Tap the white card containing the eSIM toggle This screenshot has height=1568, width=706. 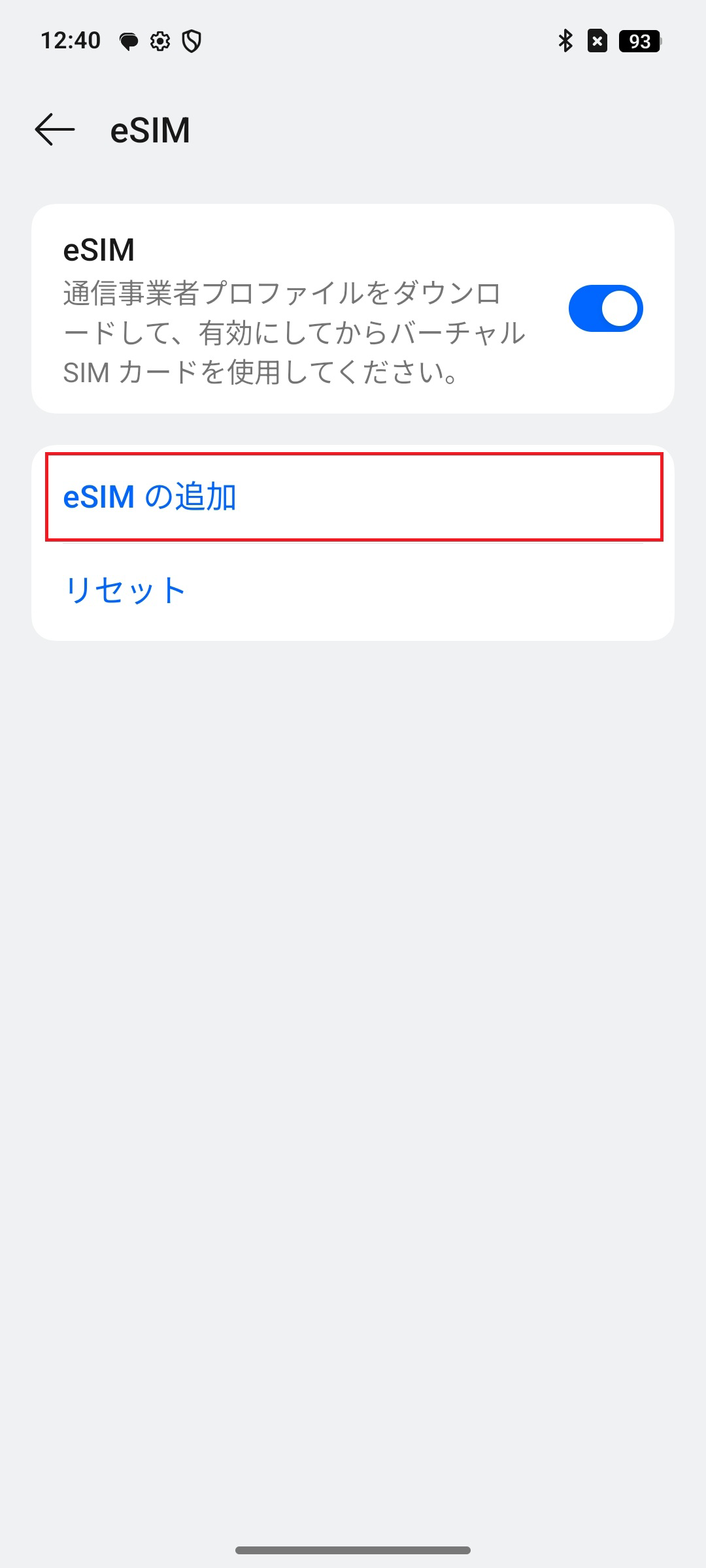click(353, 307)
